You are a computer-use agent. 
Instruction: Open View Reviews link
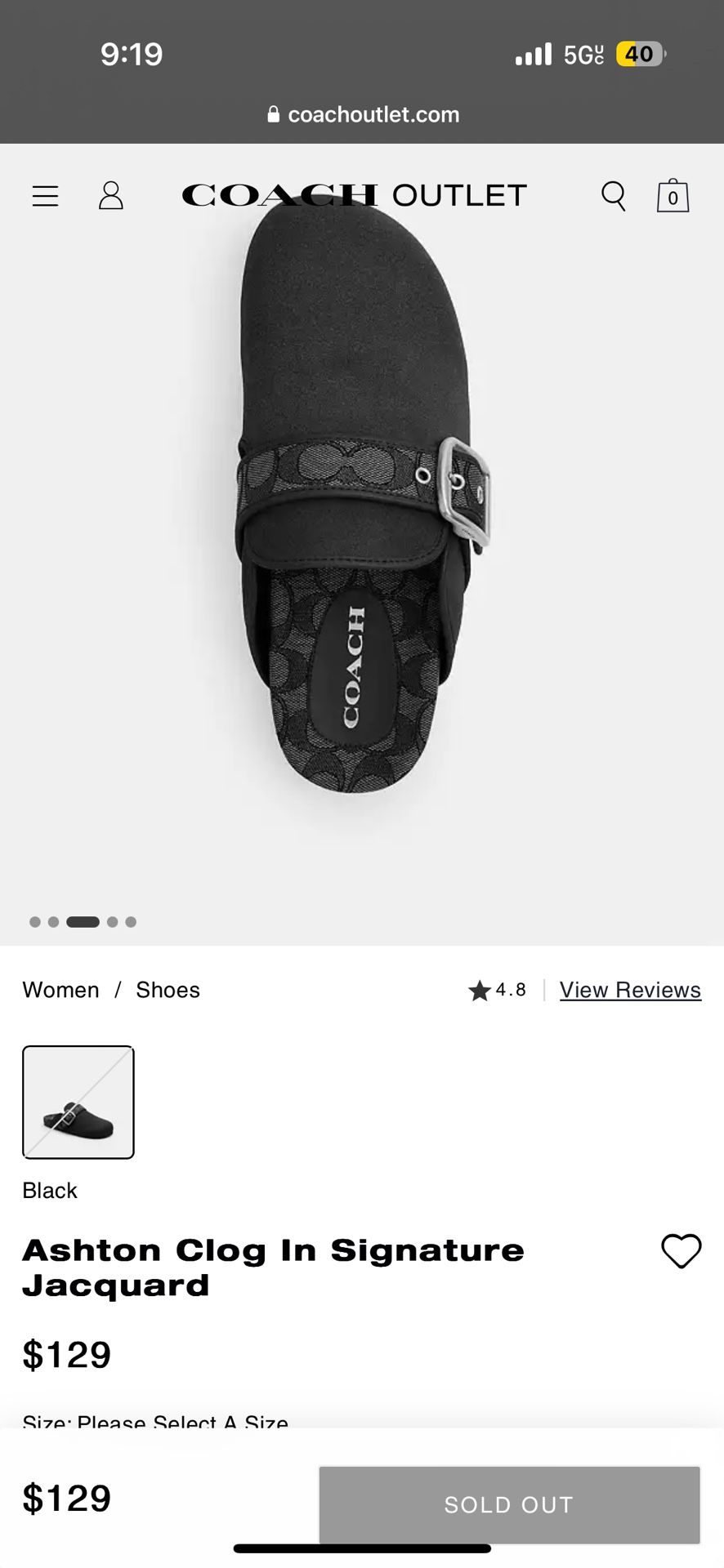(x=630, y=990)
